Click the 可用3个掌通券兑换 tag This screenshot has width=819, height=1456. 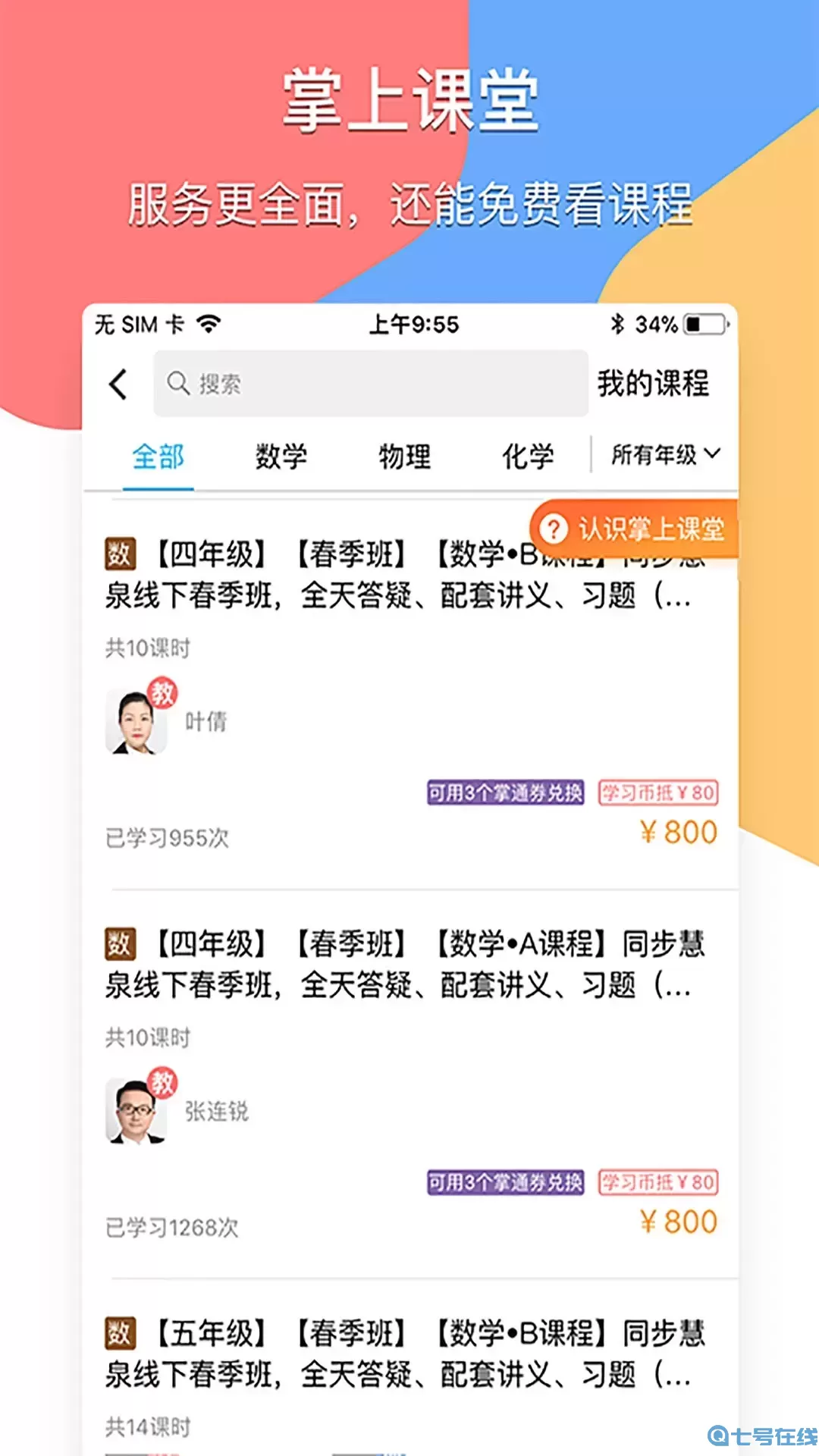click(x=506, y=793)
